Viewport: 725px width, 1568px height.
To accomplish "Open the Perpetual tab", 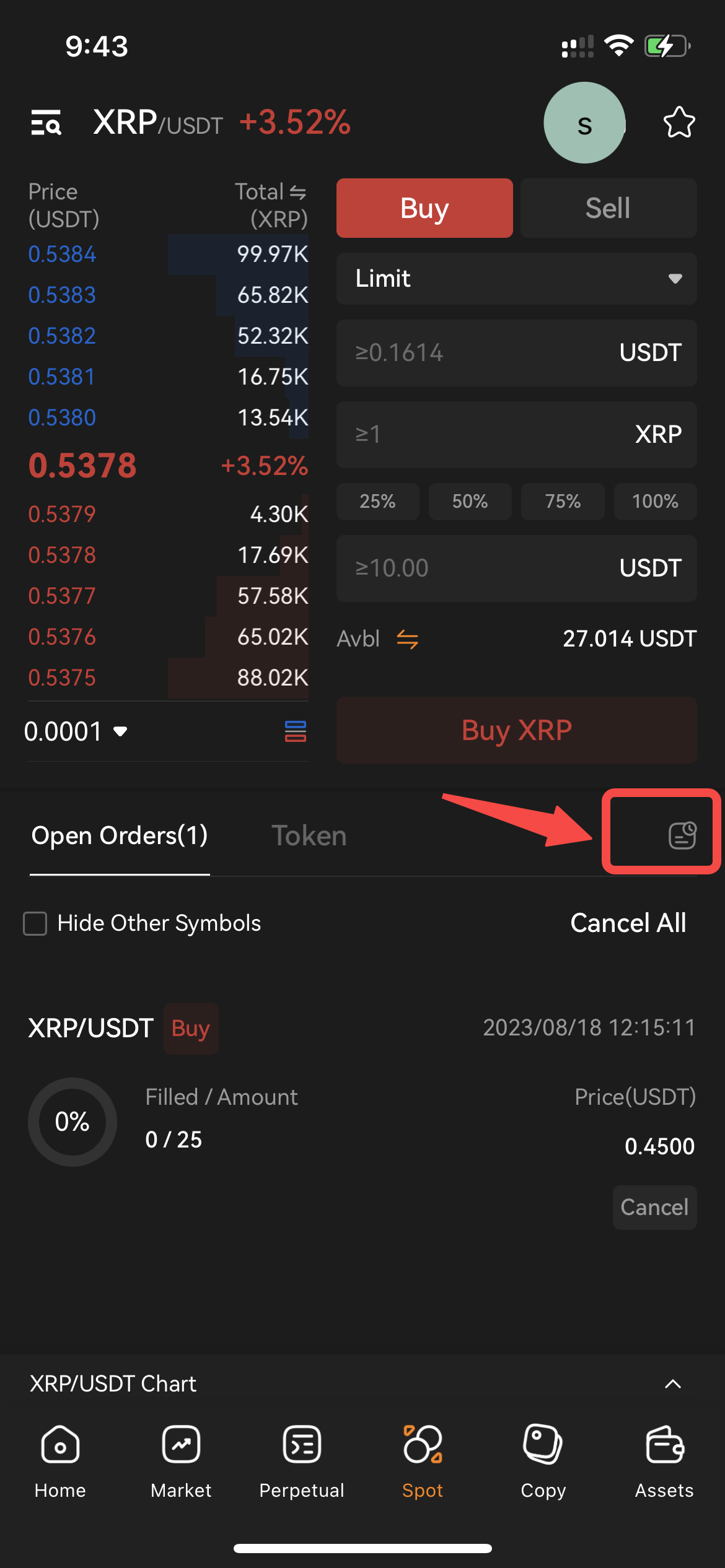I will click(x=302, y=1463).
